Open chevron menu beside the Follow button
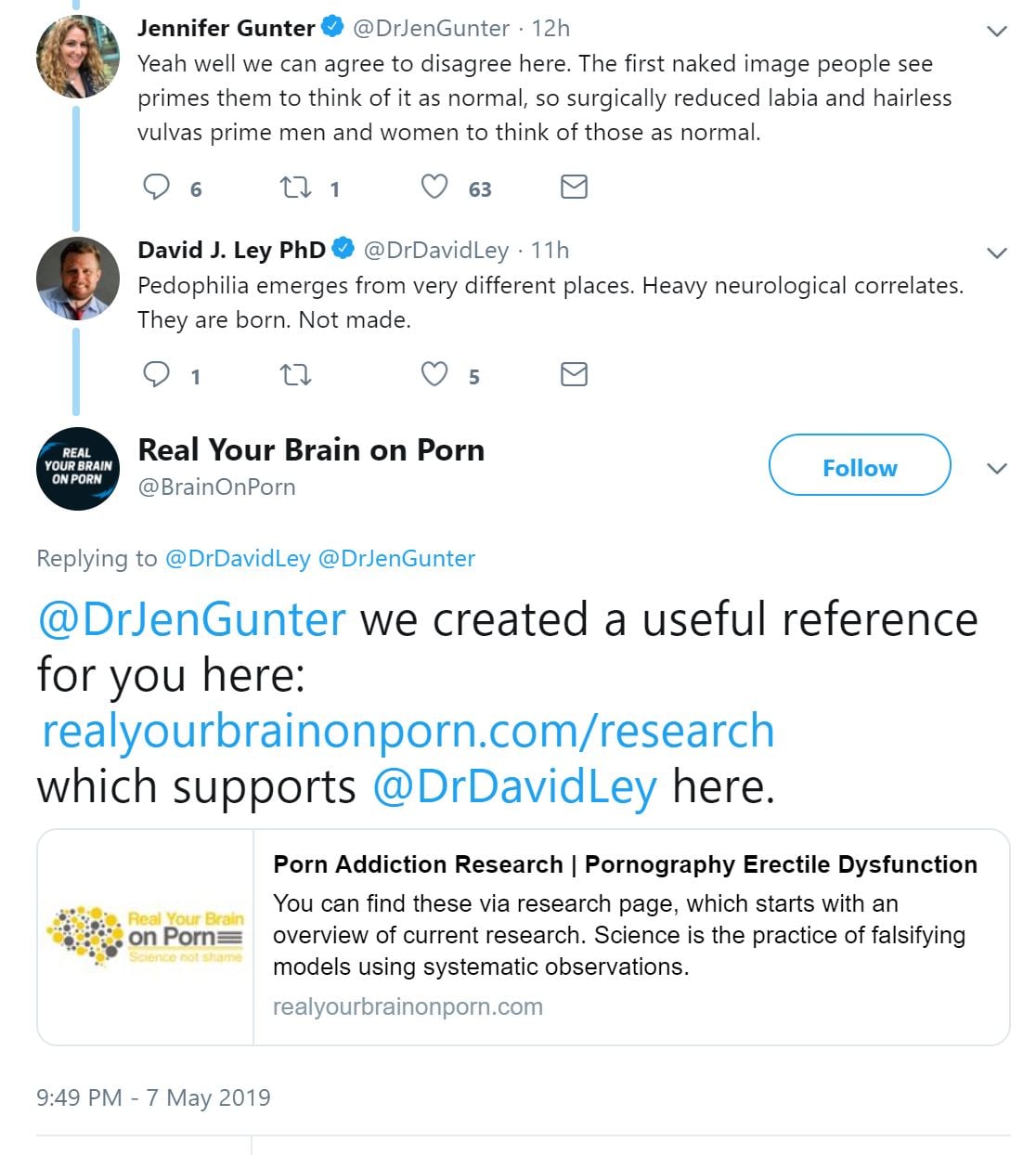 pos(997,468)
